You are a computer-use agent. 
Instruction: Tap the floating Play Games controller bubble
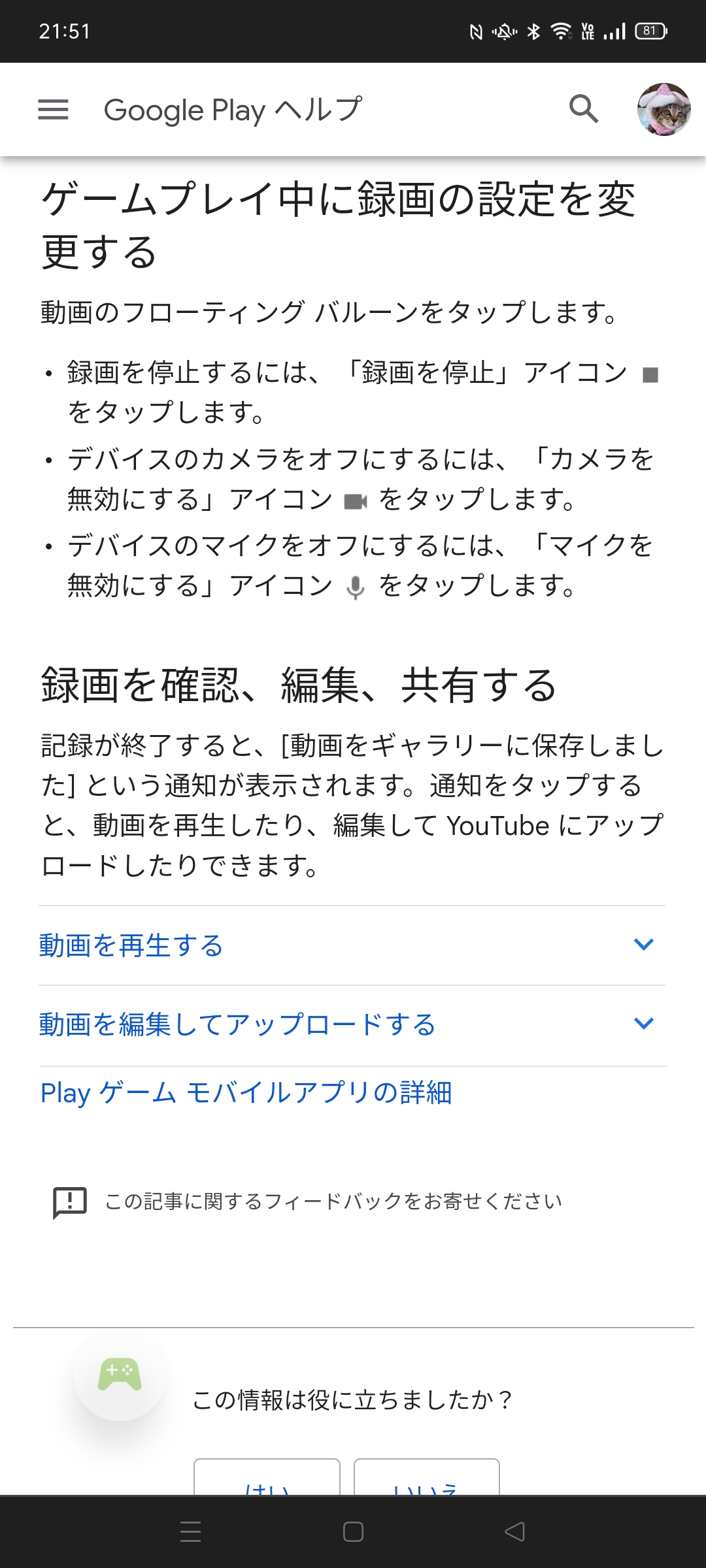pyautogui.click(x=120, y=1375)
